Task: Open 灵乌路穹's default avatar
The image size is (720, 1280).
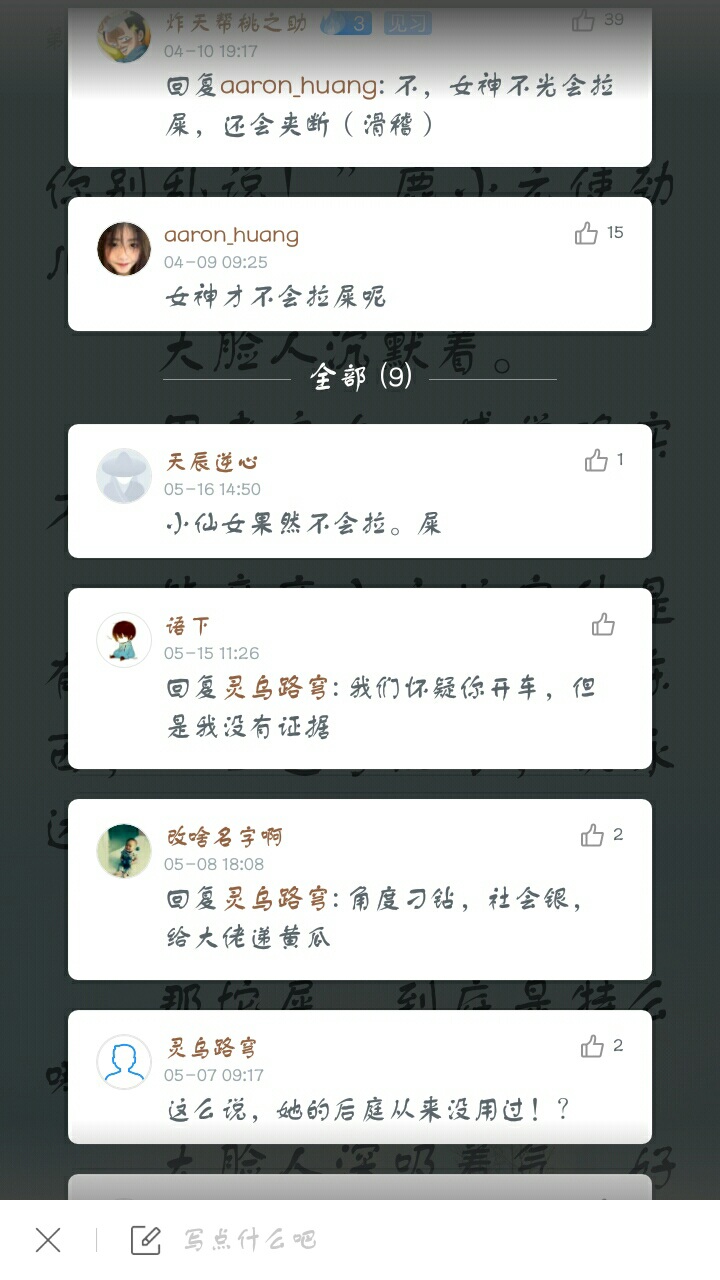Action: [x=124, y=1062]
